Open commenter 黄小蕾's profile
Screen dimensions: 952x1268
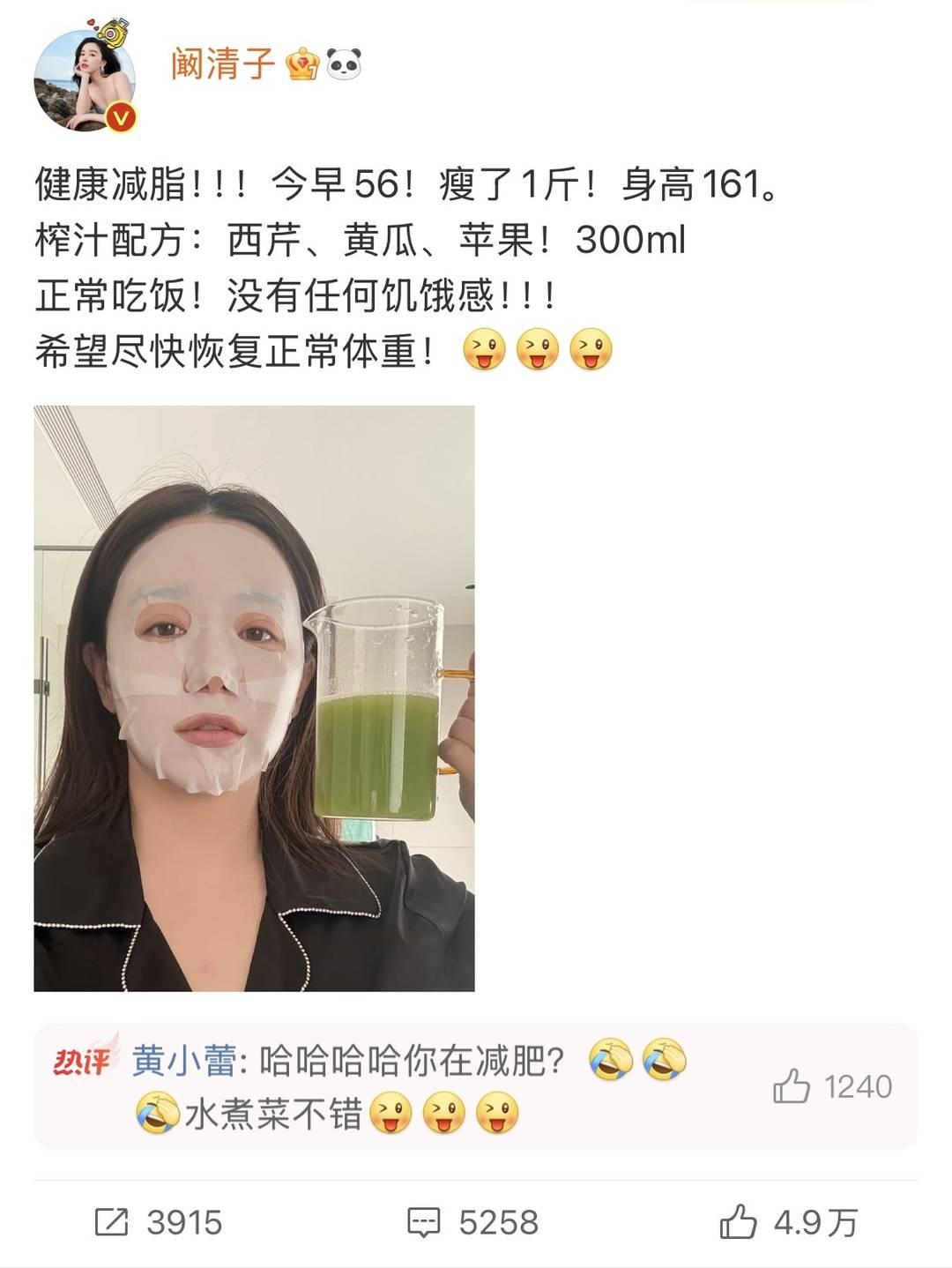[x=183, y=1061]
